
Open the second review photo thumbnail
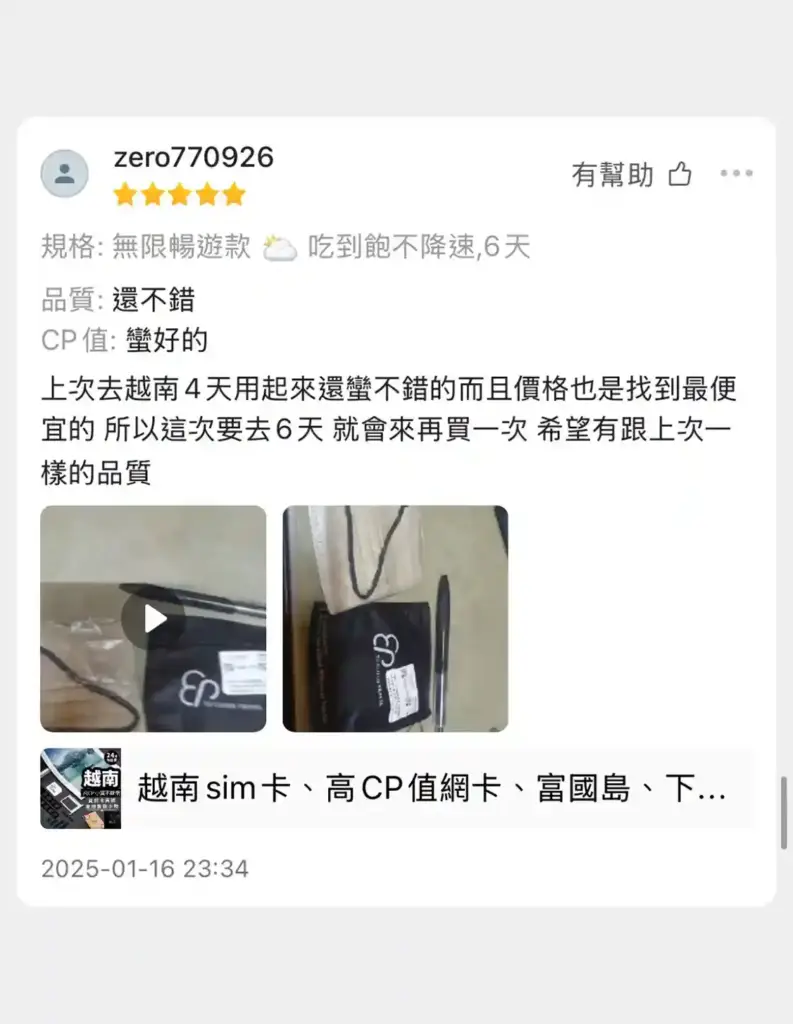pyautogui.click(x=395, y=618)
